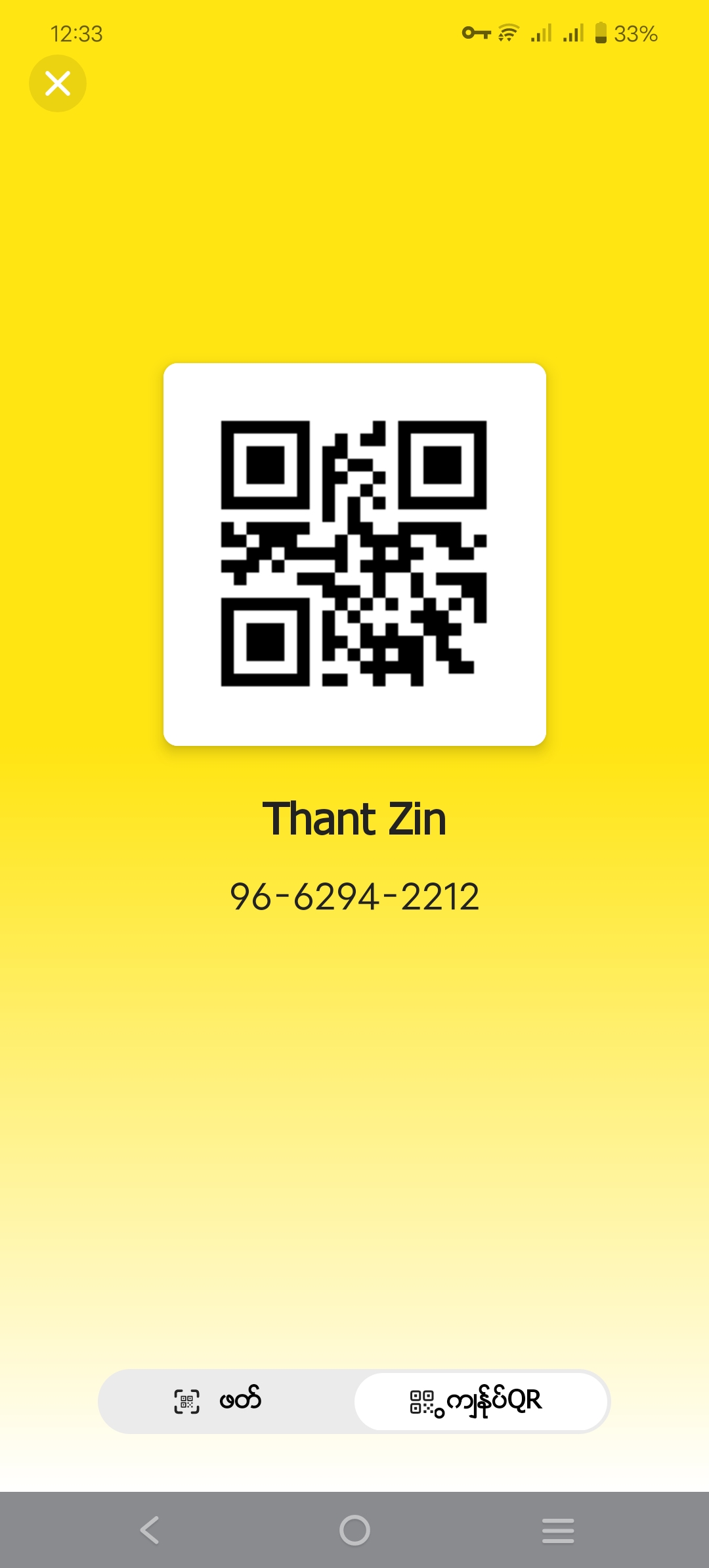Go back using system navigation
The height and width of the screenshot is (1568, 709).
150,1530
